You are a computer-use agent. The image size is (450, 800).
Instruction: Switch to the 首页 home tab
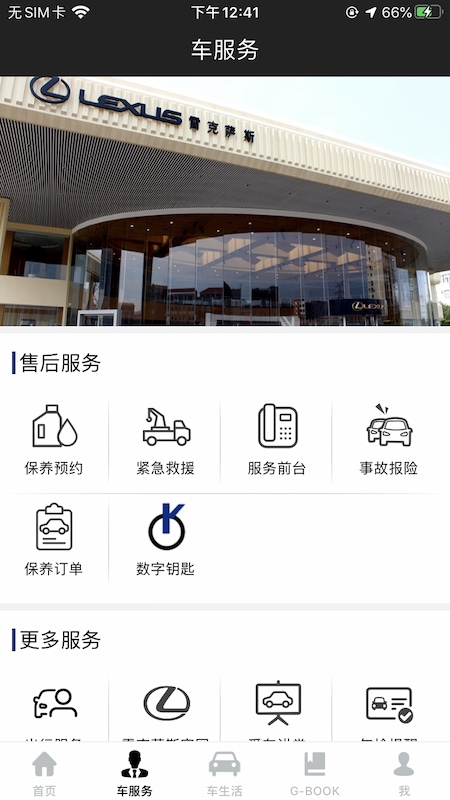pos(44,772)
